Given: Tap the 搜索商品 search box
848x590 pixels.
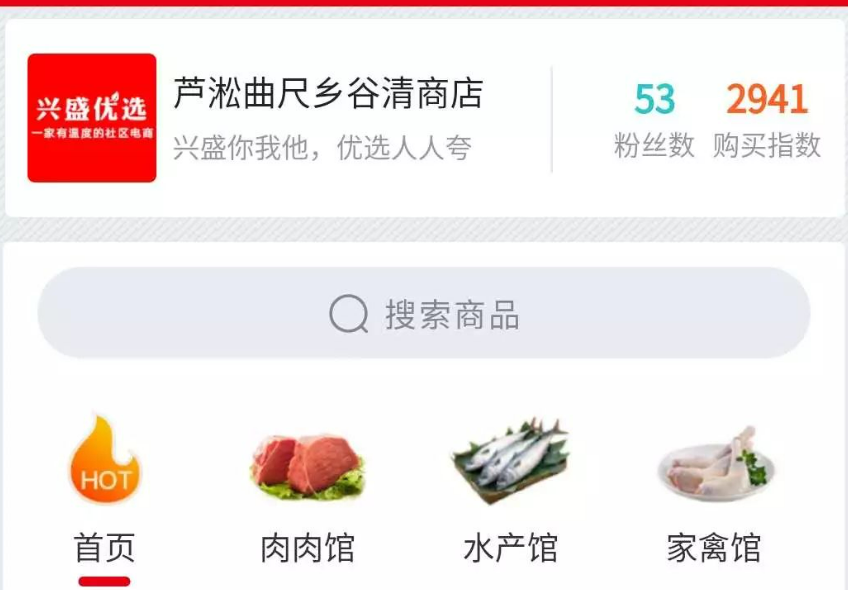Looking at the screenshot, I should pyautogui.click(x=424, y=314).
